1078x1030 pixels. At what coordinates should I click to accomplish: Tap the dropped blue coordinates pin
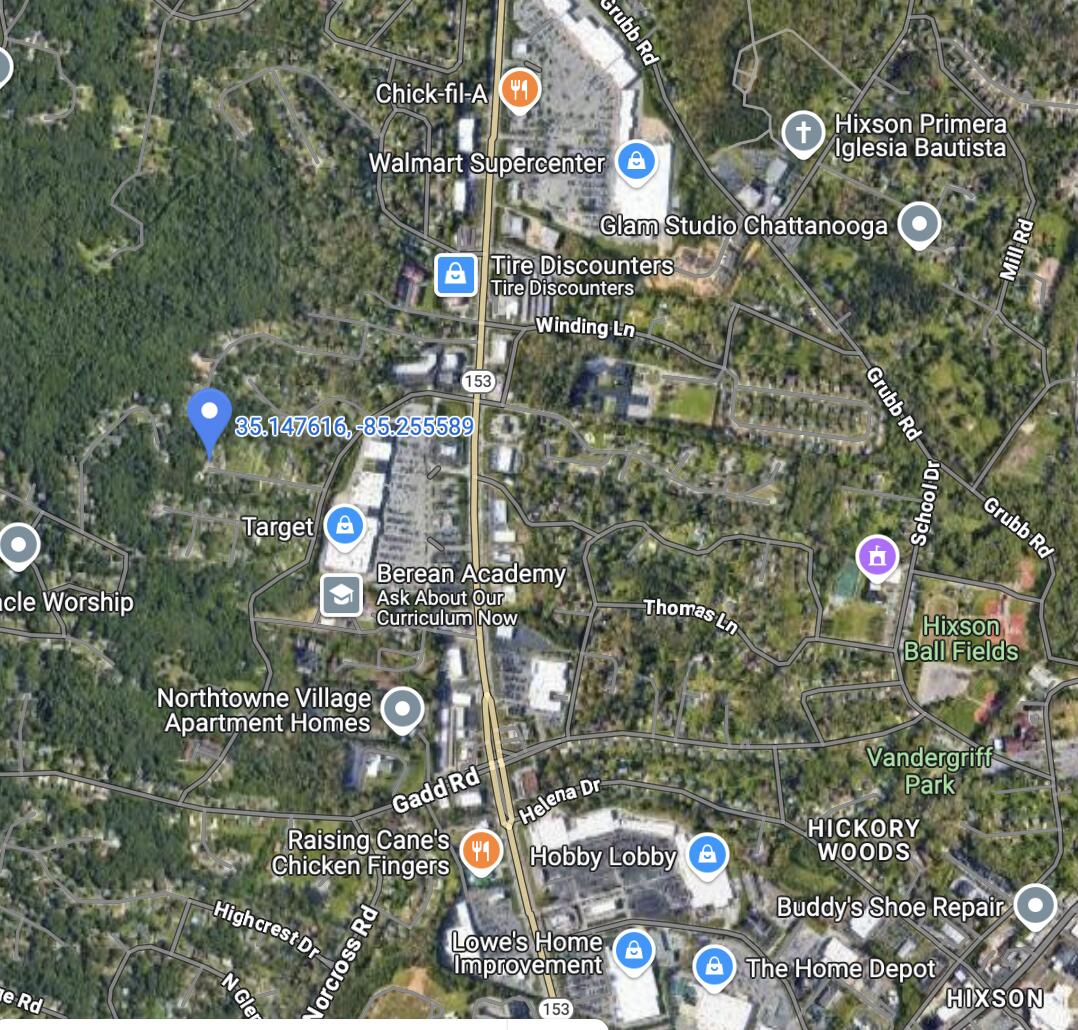tap(209, 414)
